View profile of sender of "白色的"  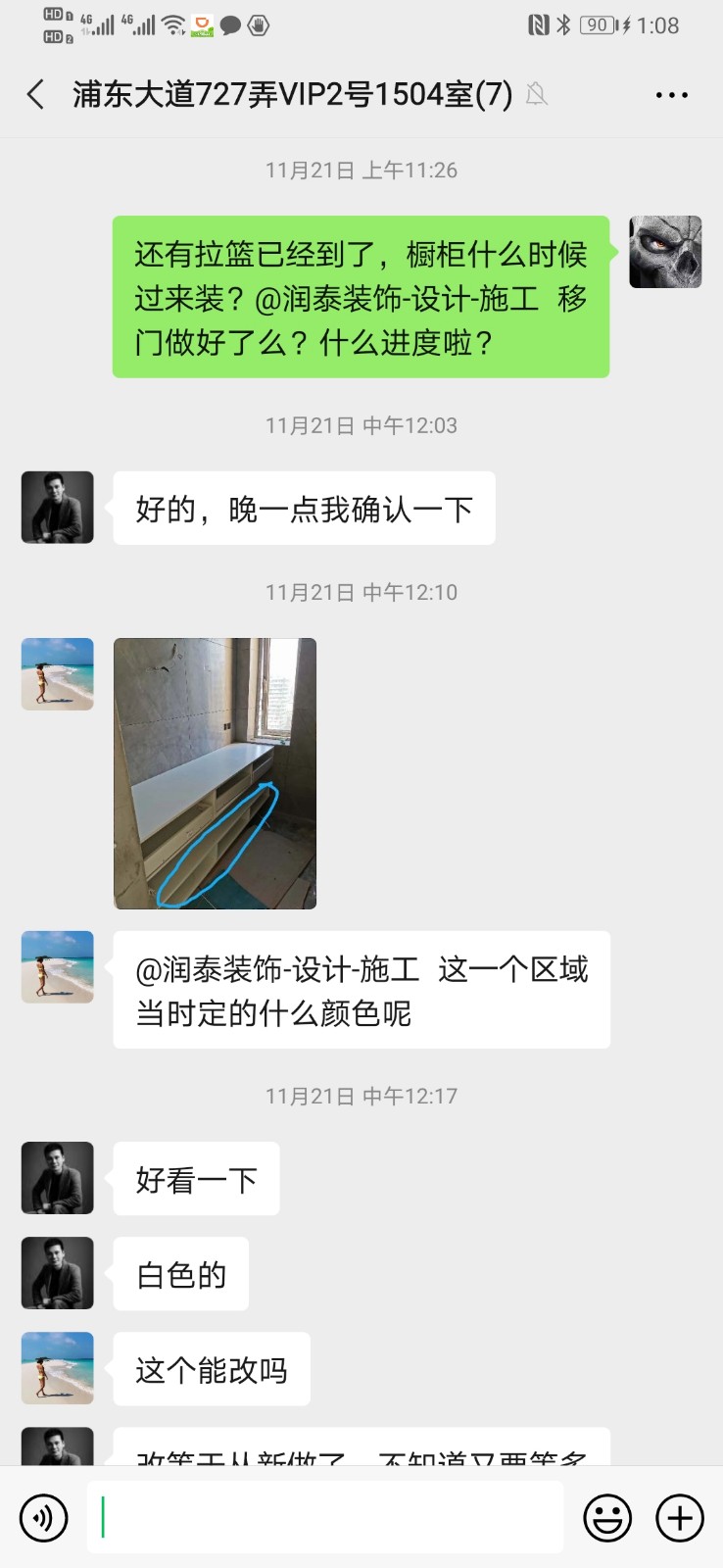[x=58, y=1273]
